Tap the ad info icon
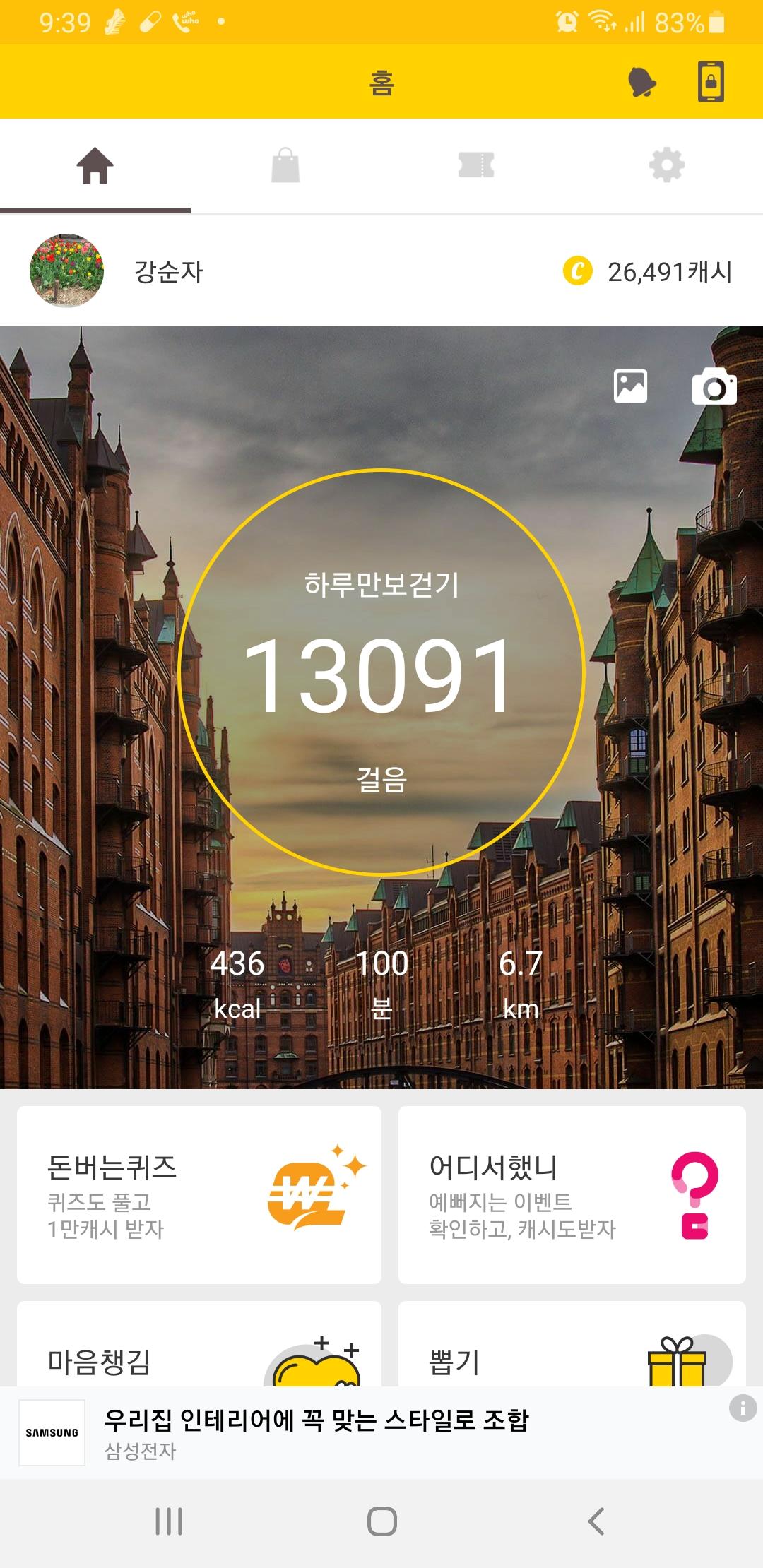This screenshot has width=763, height=1568. (x=743, y=1408)
